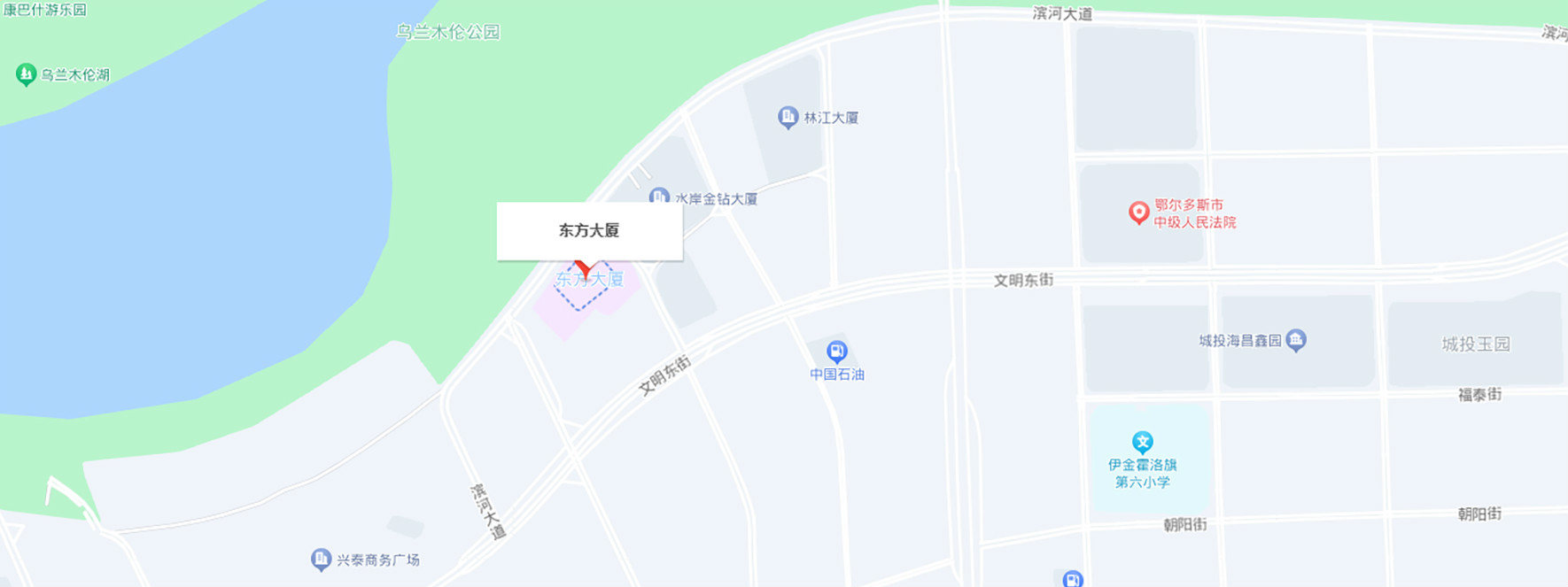Open the 乌兰木伦湖 park marker
1568x587 pixels.
(x=26, y=74)
